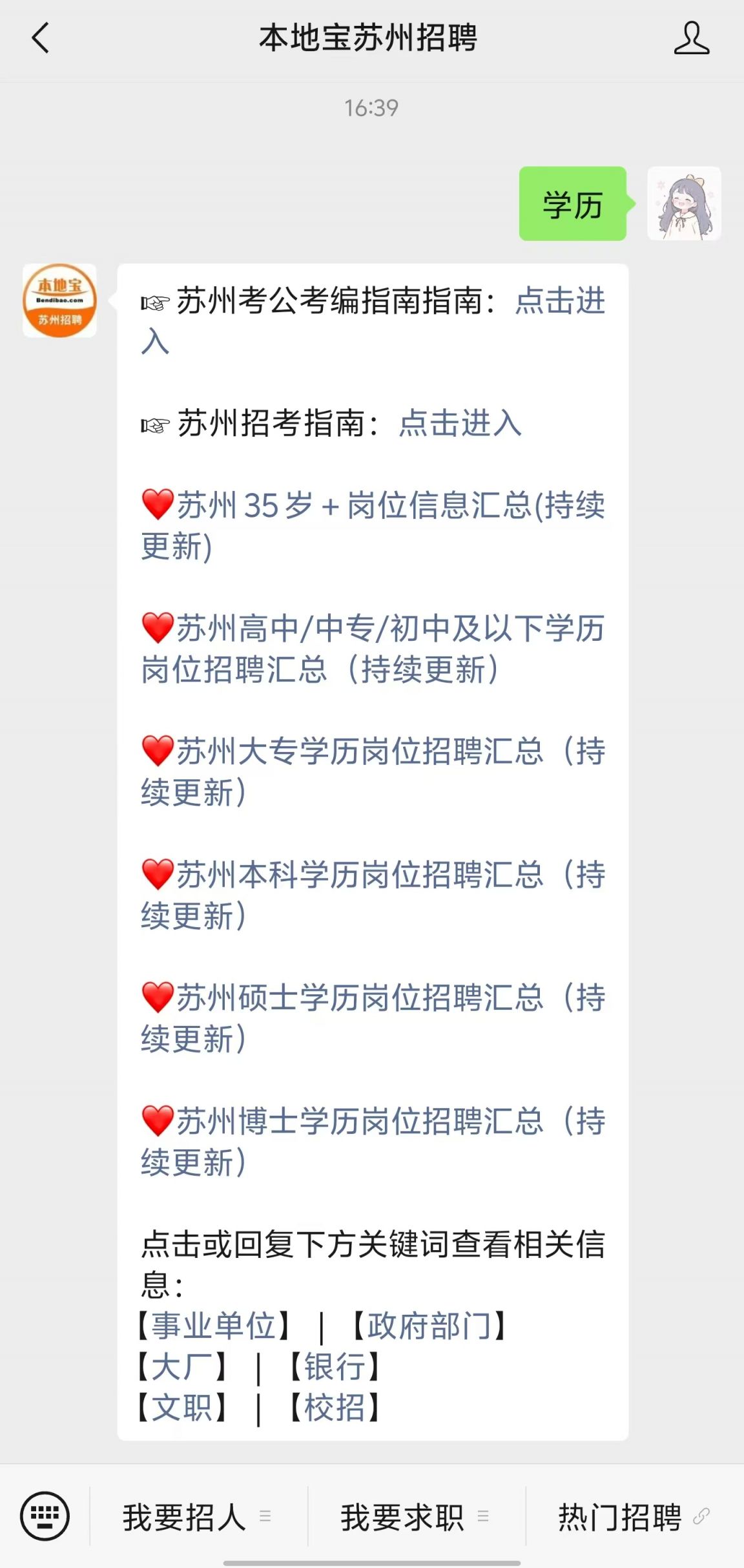Select the 政府部门 keyword
744x1568 pixels.
pyautogui.click(x=429, y=1326)
